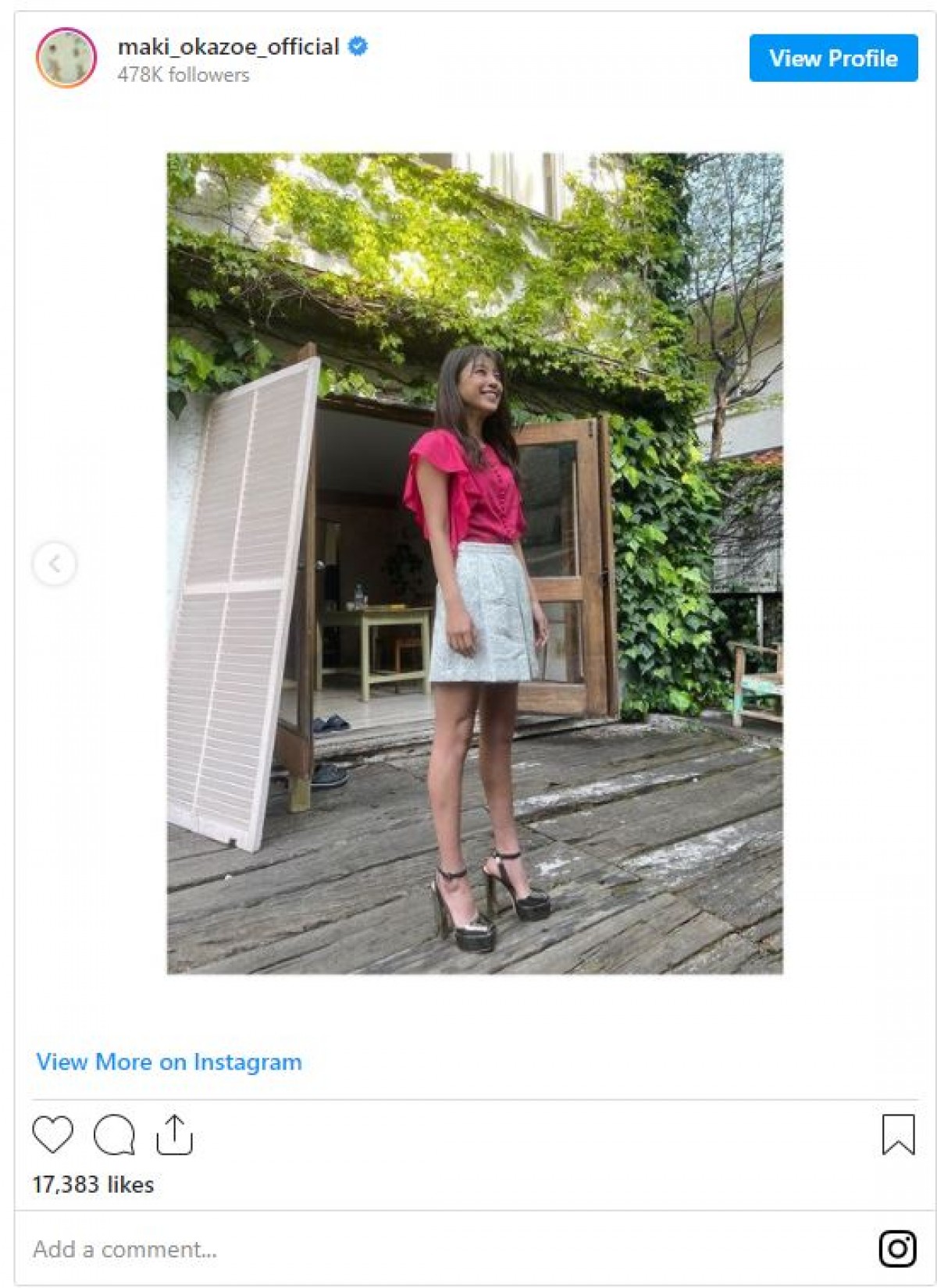This screenshot has height=1288, width=937.
Task: Bookmark this post
Action: tap(898, 1134)
